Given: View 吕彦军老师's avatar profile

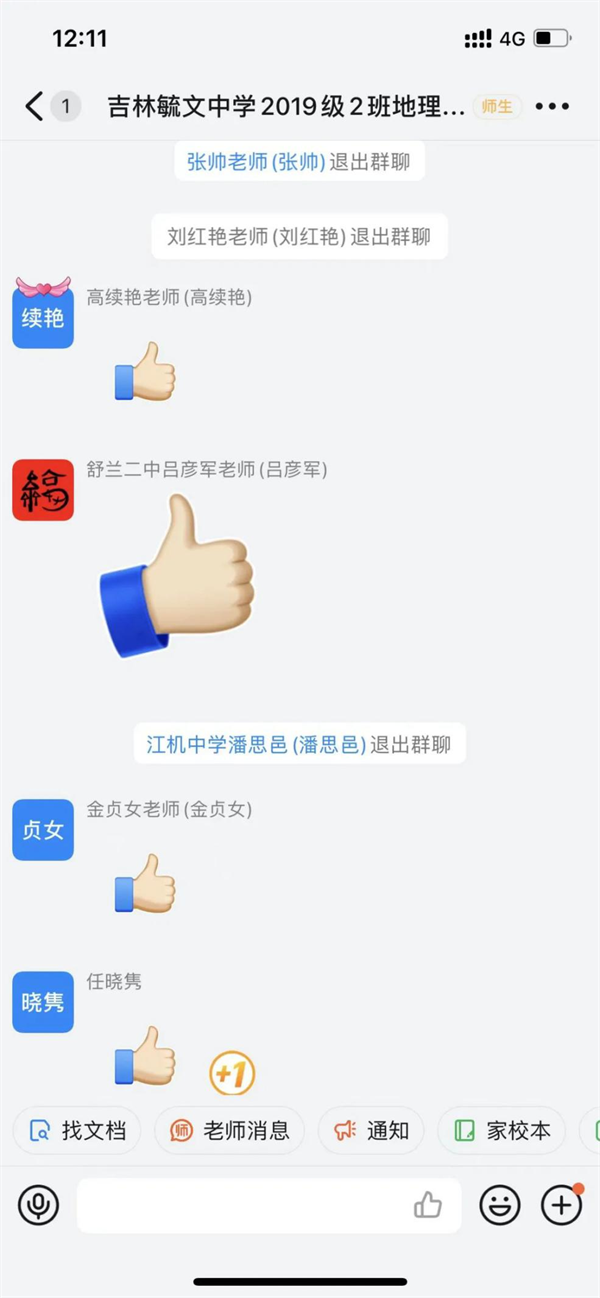Looking at the screenshot, I should coord(43,490).
